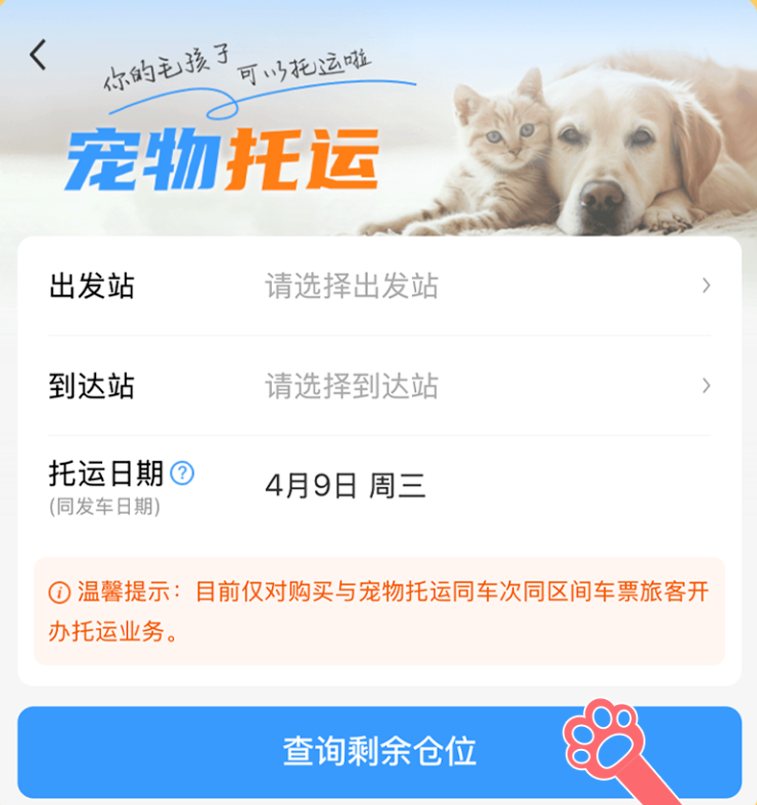Open the help icon beside 托运日期
Image resolution: width=757 pixels, height=805 pixels.
[182, 473]
